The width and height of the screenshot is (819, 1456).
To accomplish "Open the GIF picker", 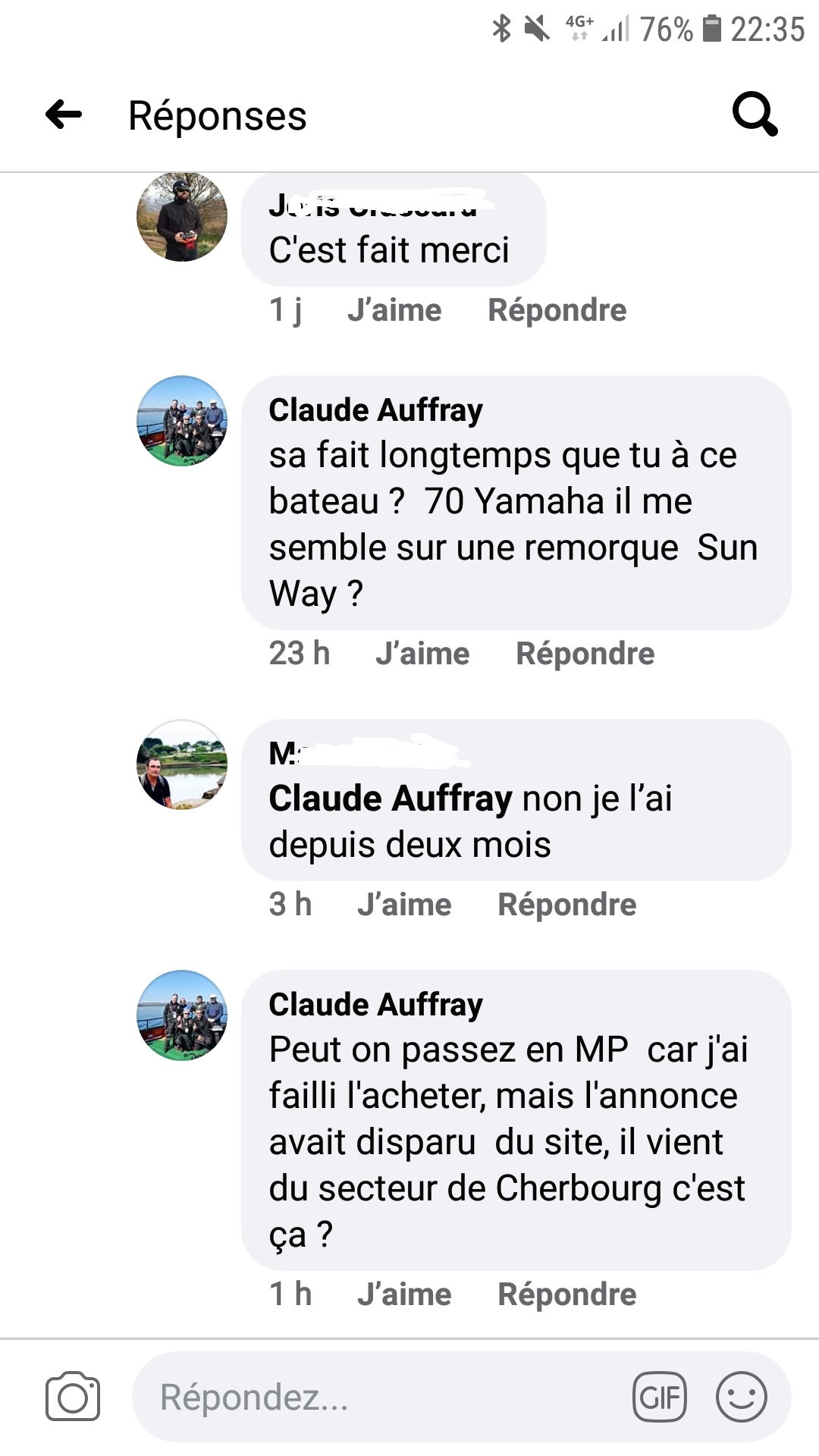I will click(x=659, y=1397).
